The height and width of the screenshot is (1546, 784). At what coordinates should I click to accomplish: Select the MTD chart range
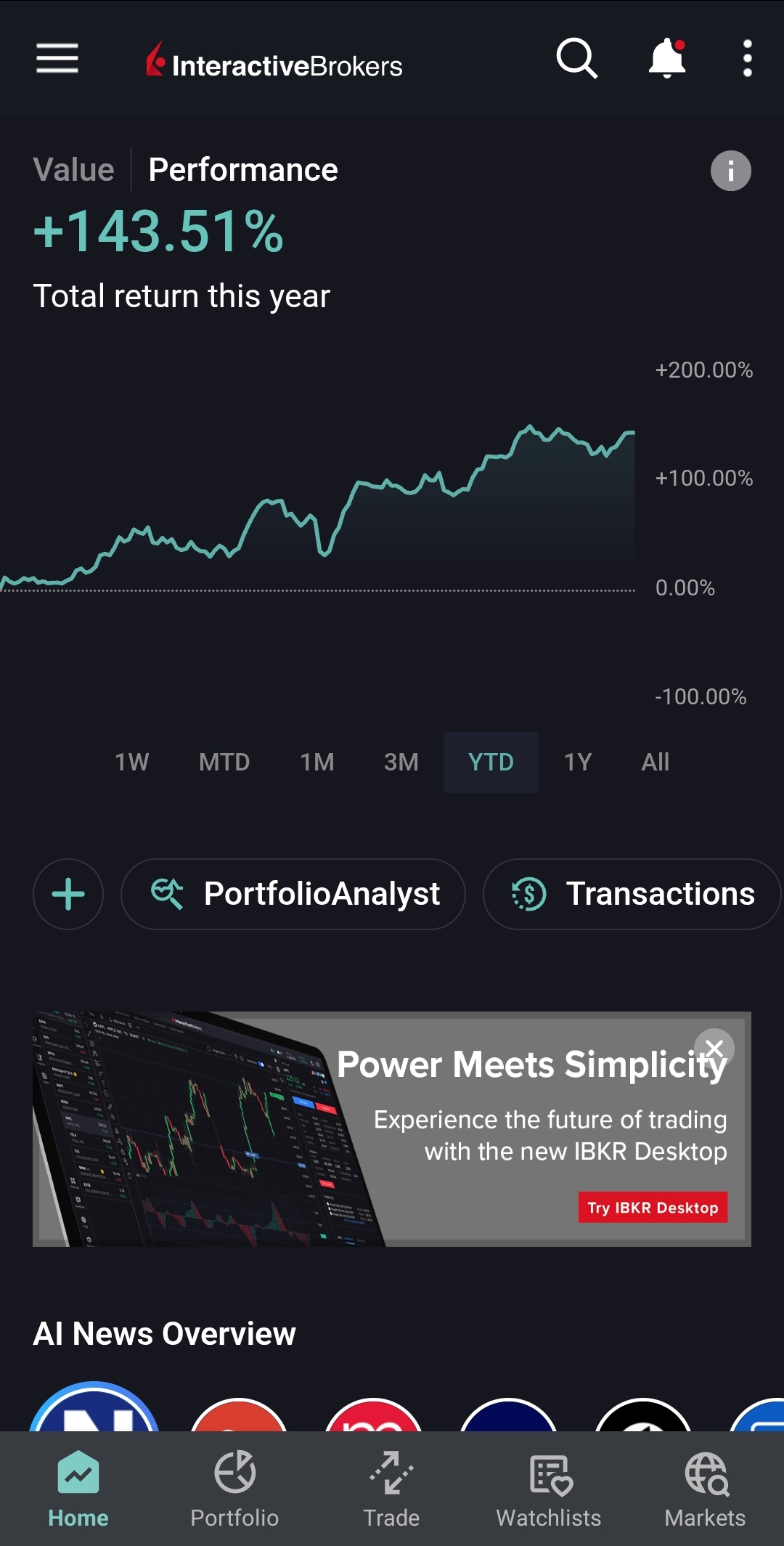tap(224, 762)
